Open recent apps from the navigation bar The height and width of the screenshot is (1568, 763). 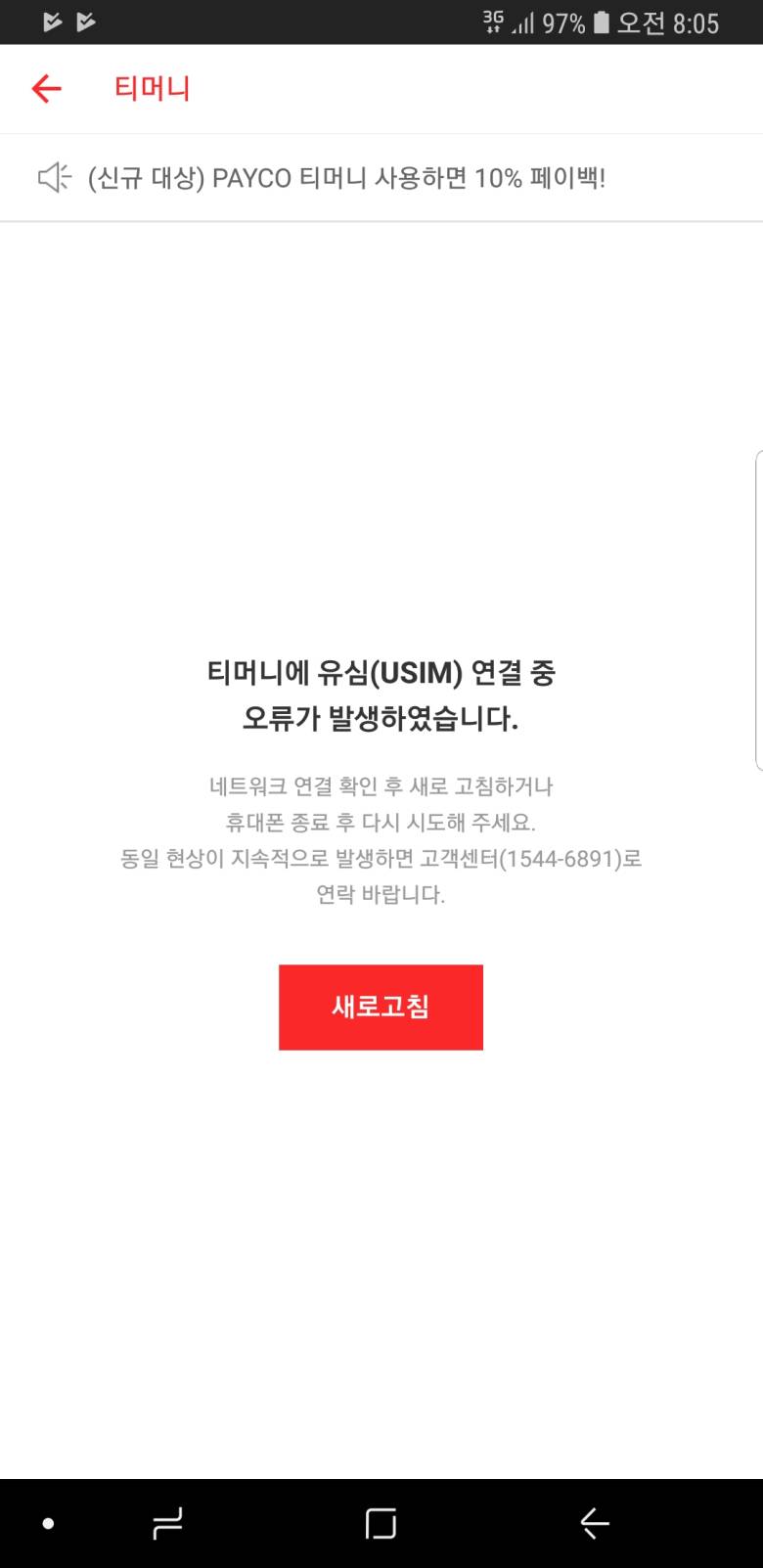pos(167,1523)
